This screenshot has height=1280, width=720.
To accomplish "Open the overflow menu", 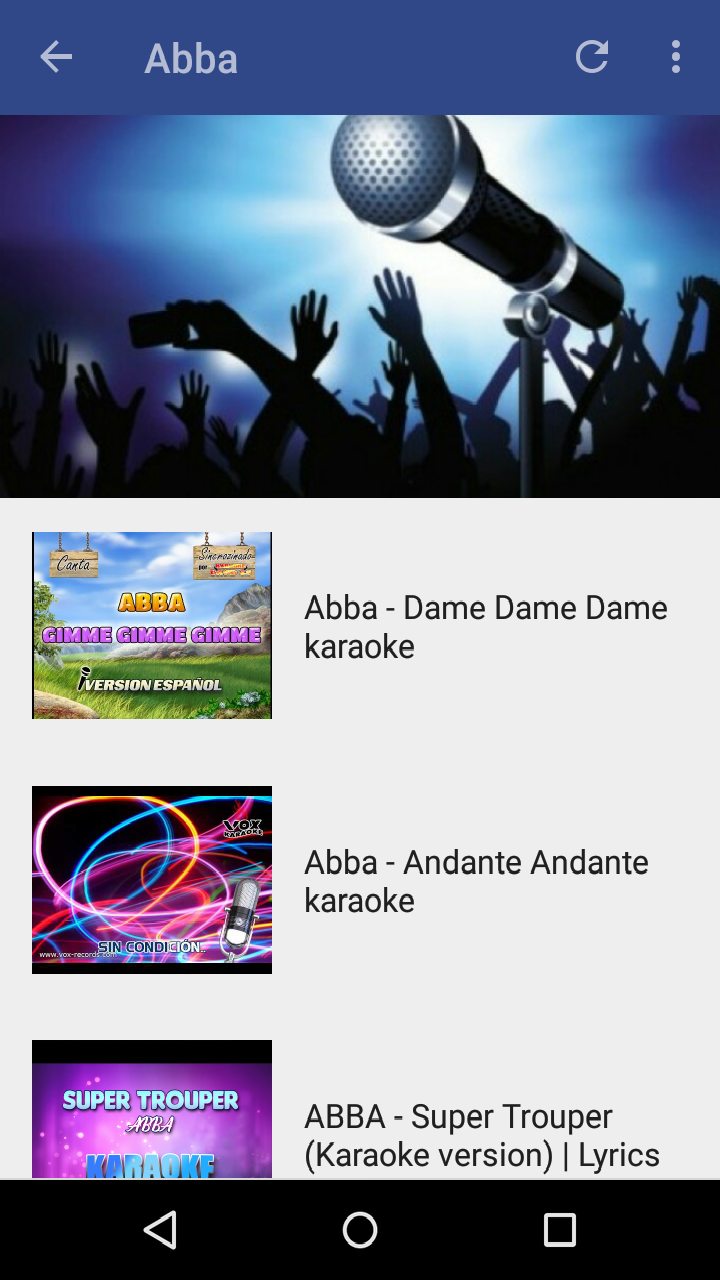I will coord(676,58).
